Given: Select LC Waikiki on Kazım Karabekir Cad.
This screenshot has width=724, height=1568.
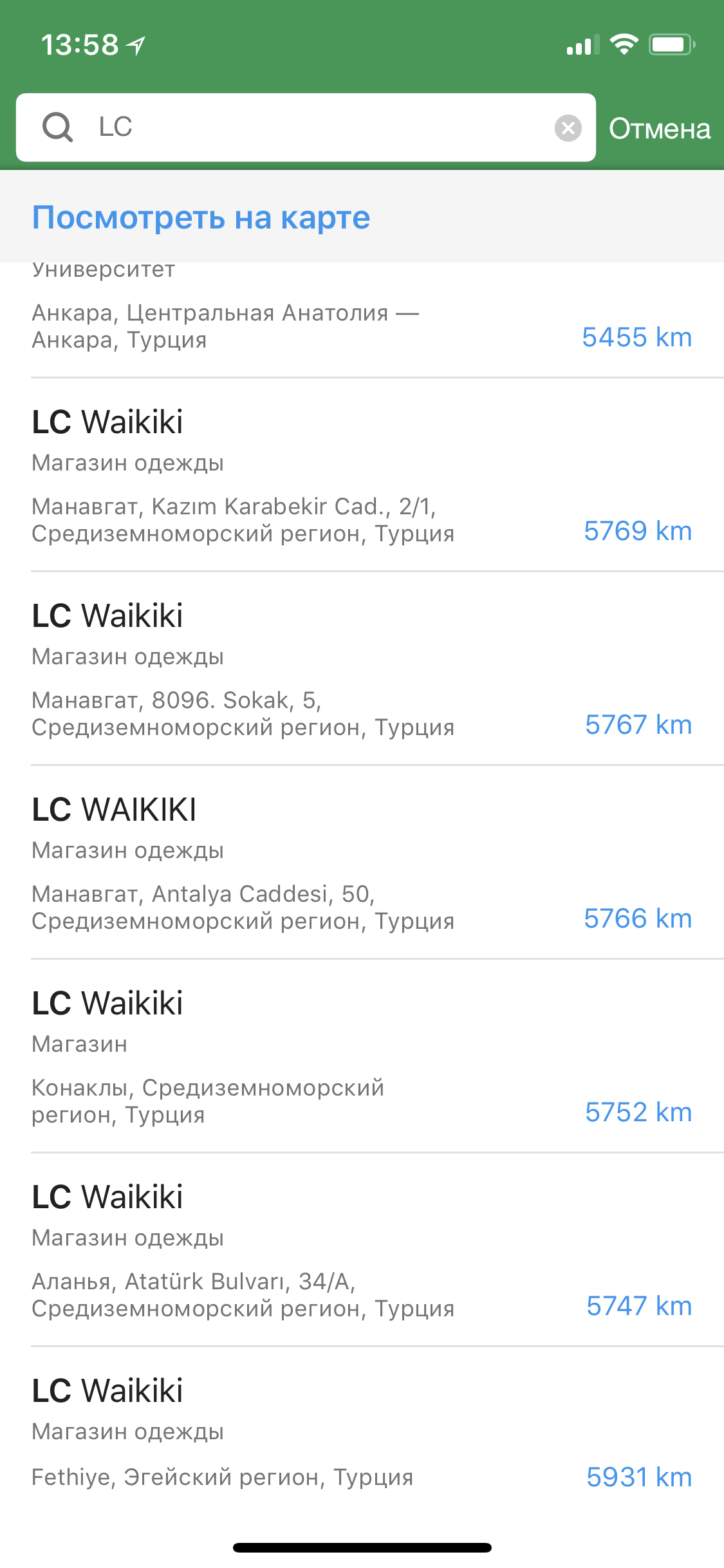Looking at the screenshot, I should coord(360,476).
